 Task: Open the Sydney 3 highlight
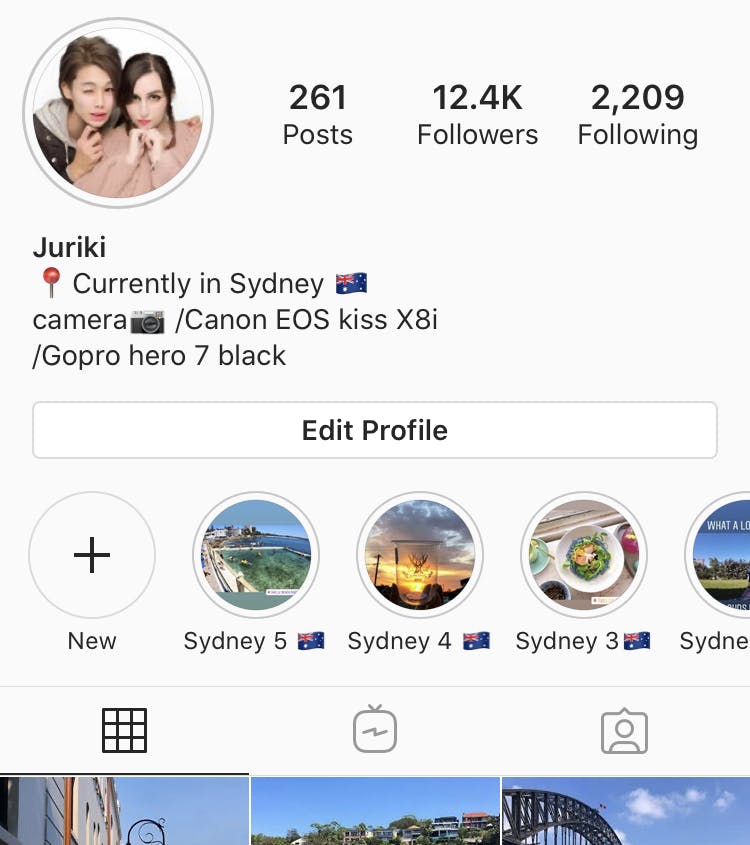pos(584,554)
